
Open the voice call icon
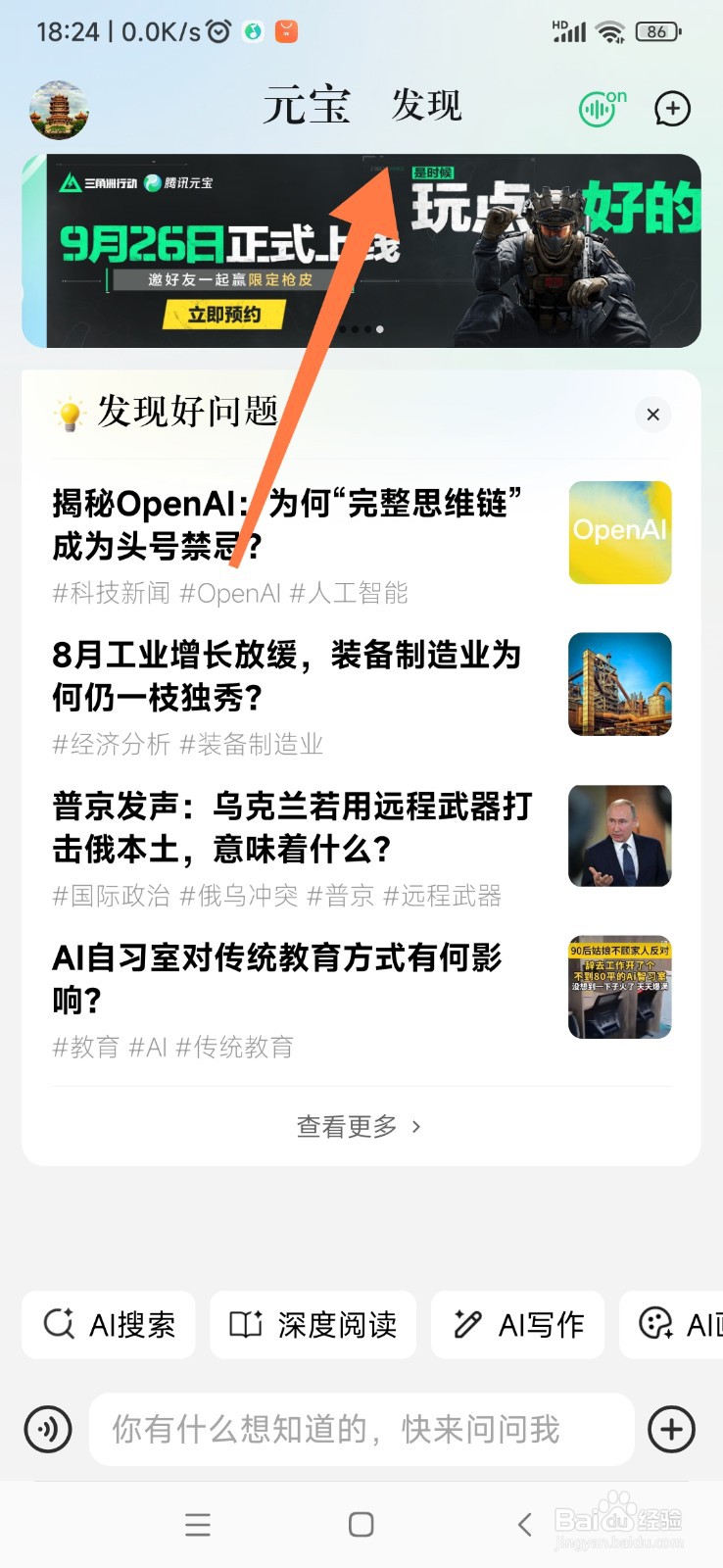(x=601, y=108)
